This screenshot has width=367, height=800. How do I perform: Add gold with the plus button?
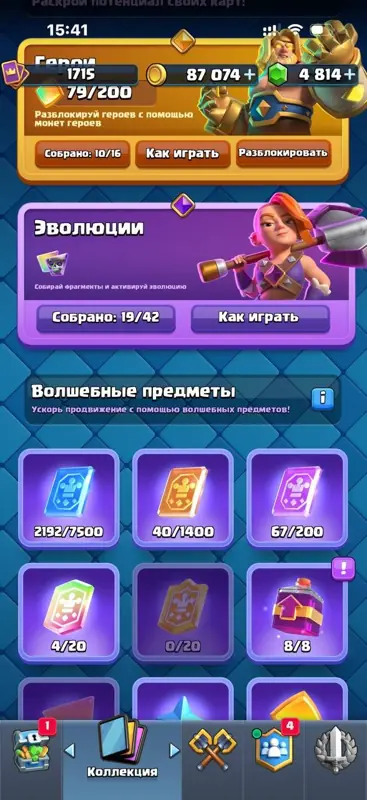[x=250, y=75]
